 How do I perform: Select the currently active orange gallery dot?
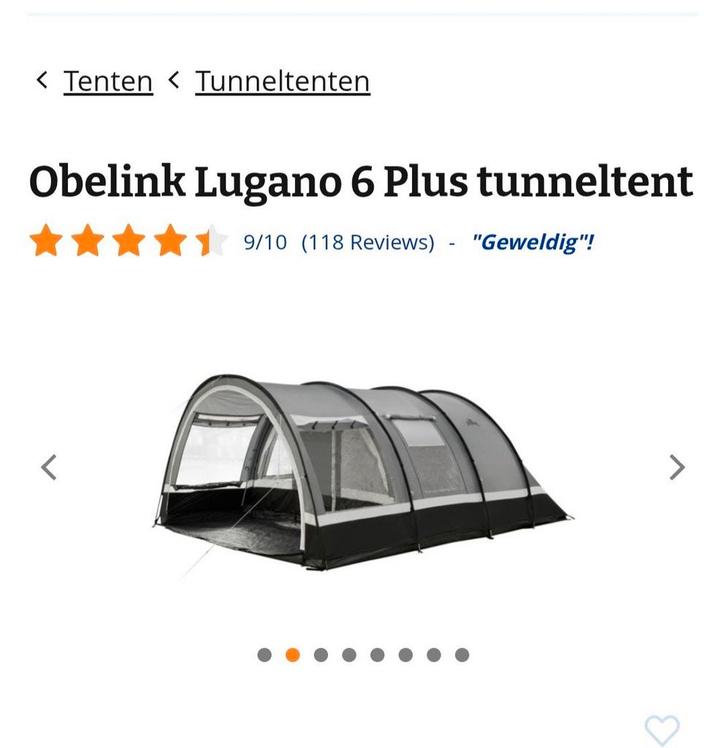coord(293,655)
